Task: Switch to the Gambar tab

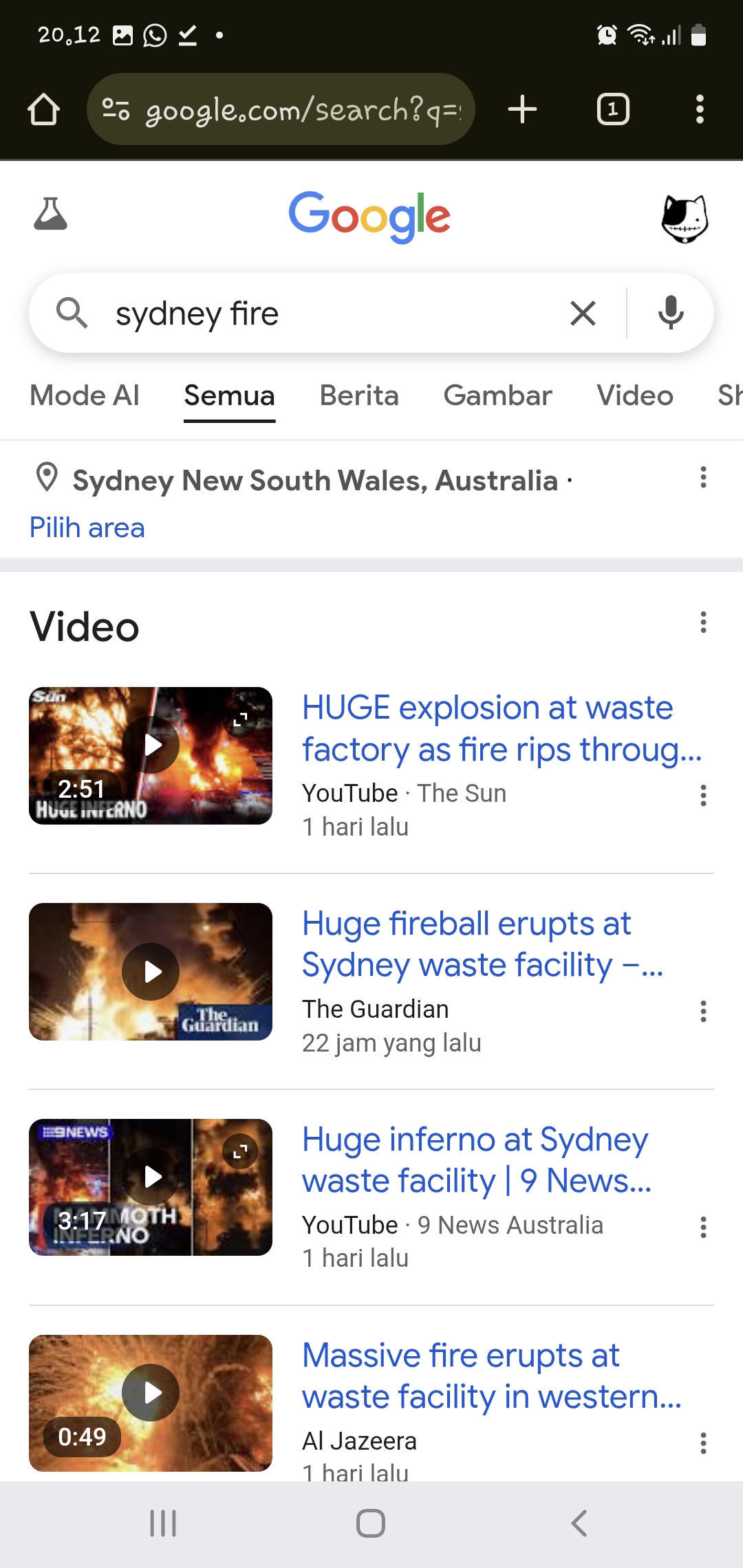Action: pyautogui.click(x=497, y=395)
